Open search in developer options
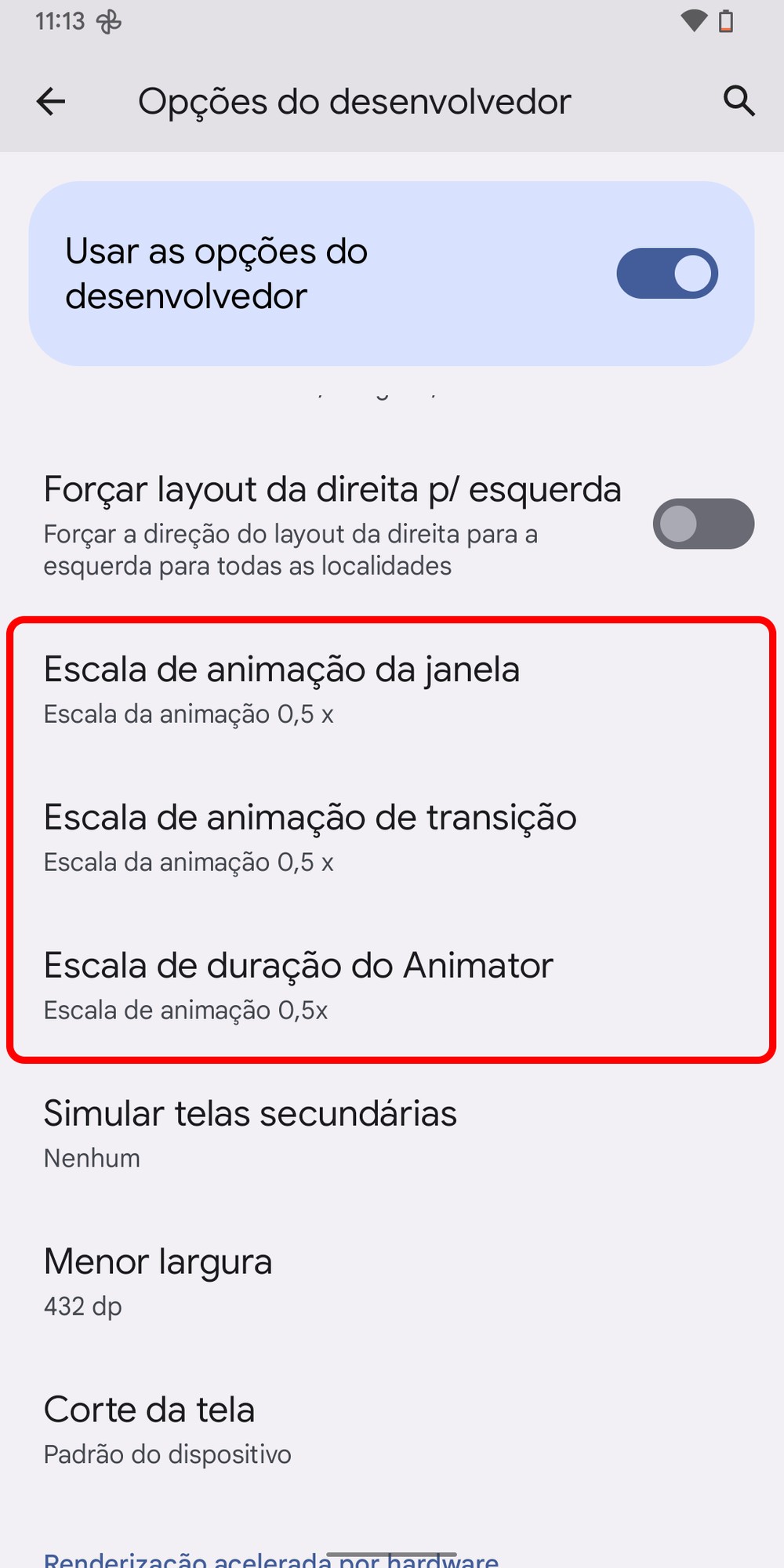 pos(738,102)
